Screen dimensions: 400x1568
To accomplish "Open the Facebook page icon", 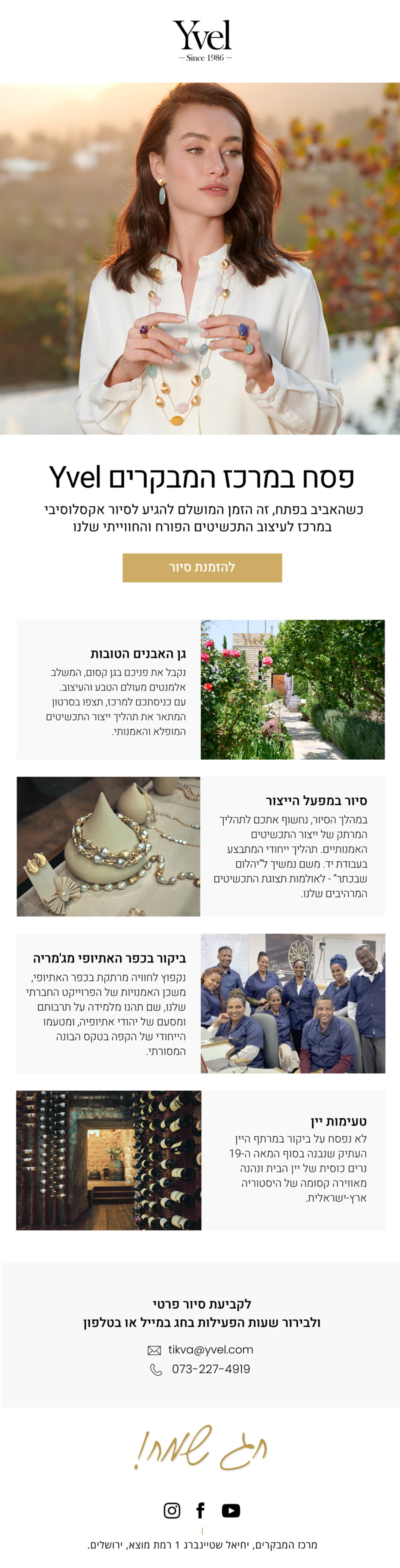I will click(x=200, y=1510).
